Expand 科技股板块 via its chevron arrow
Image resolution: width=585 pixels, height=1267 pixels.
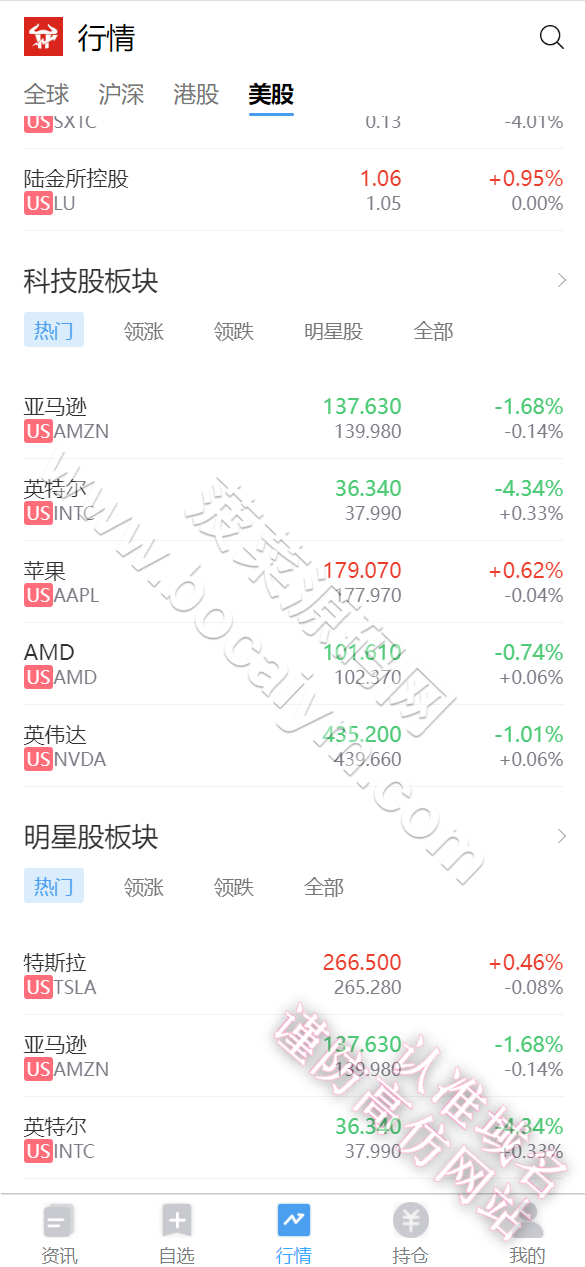tap(562, 281)
